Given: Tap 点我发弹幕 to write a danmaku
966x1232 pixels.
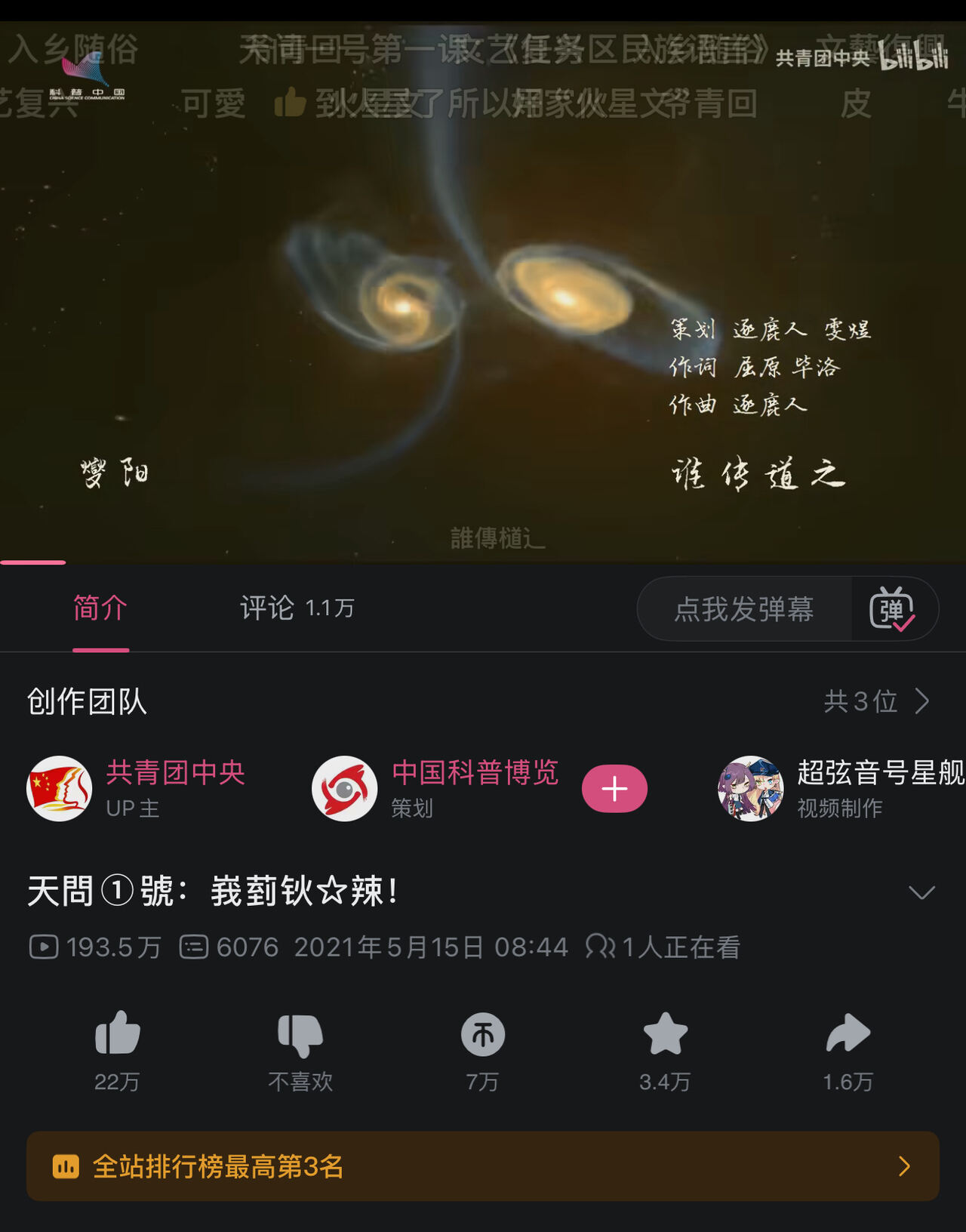Looking at the screenshot, I should pos(744,609).
